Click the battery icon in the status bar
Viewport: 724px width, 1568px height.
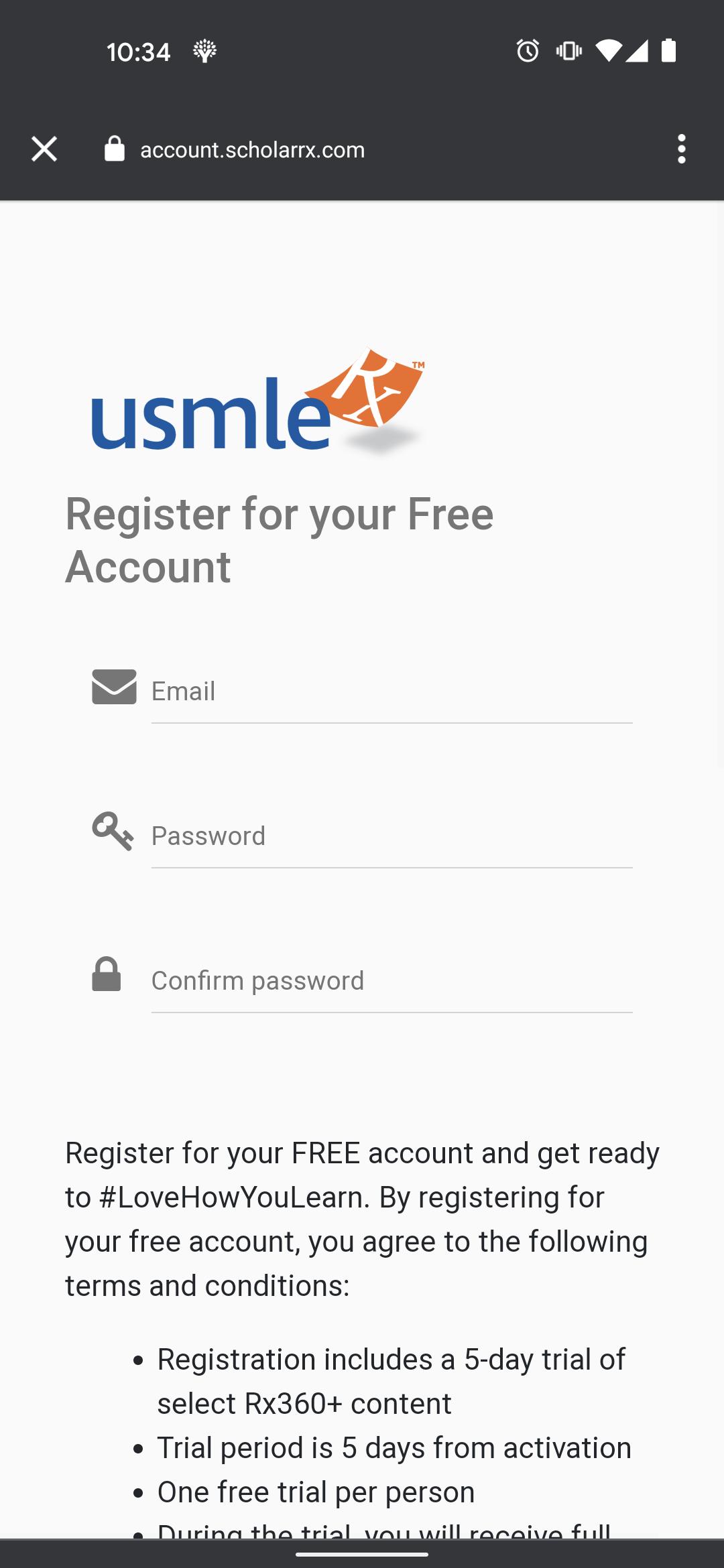click(x=668, y=50)
